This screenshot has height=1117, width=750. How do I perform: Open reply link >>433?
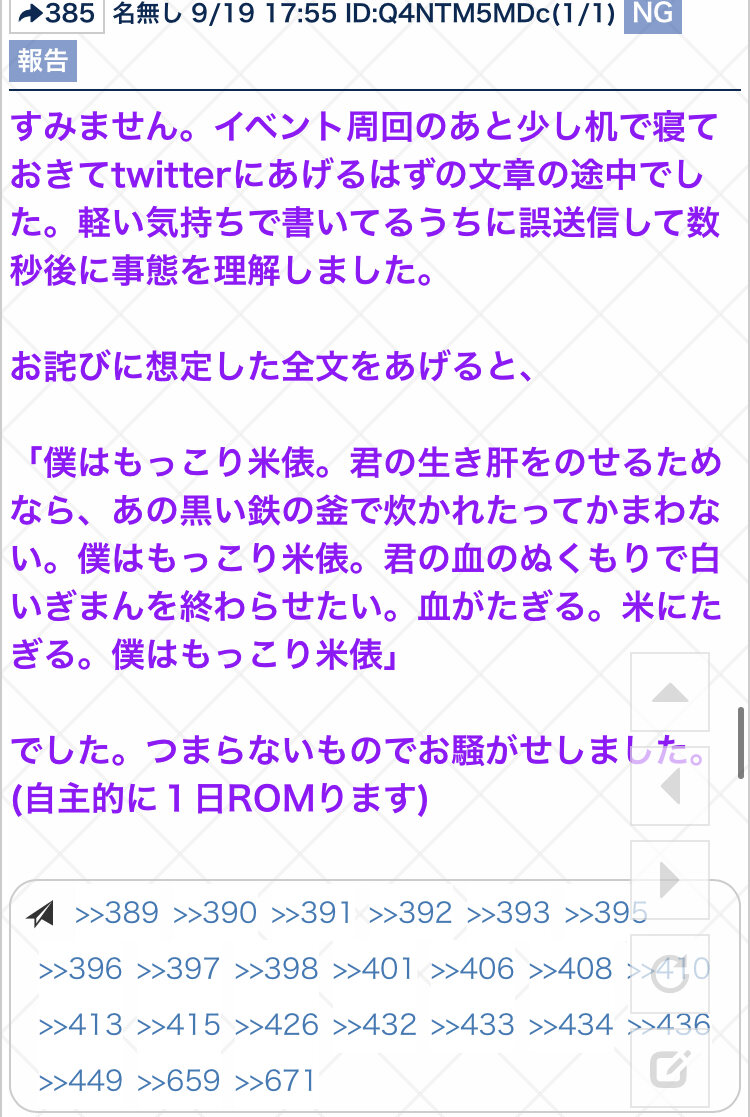pyautogui.click(x=472, y=1025)
